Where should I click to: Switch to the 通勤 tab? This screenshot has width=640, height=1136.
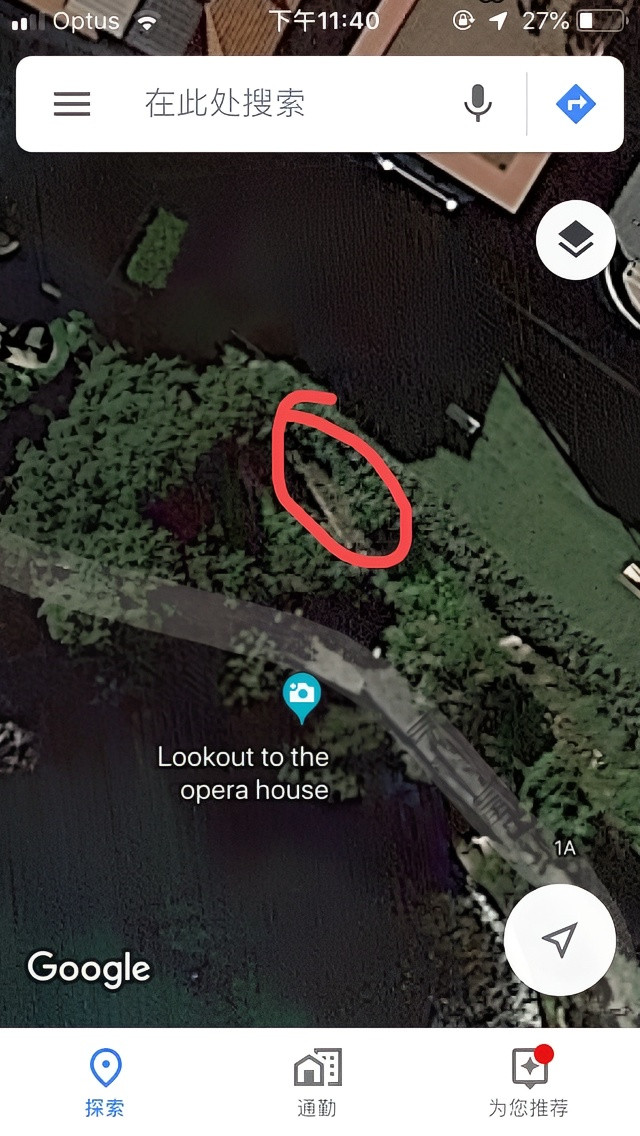317,1082
